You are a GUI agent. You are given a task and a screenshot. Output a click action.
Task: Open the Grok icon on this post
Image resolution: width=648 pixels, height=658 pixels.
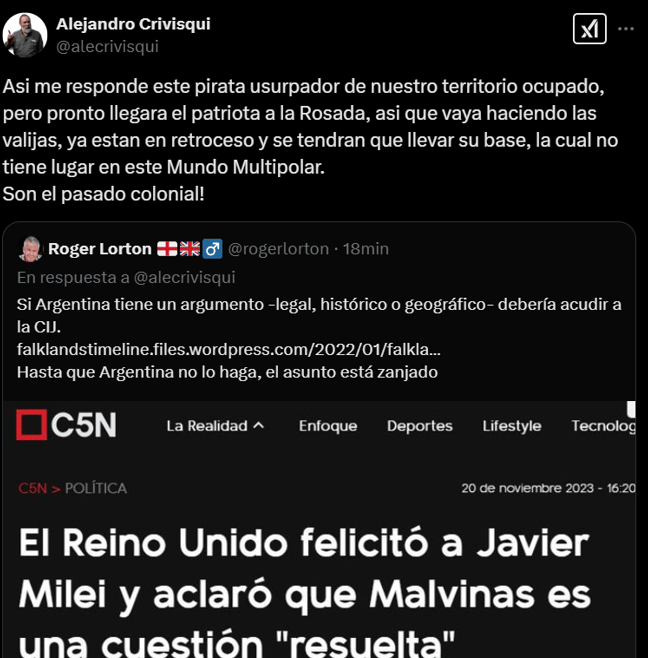click(x=588, y=30)
